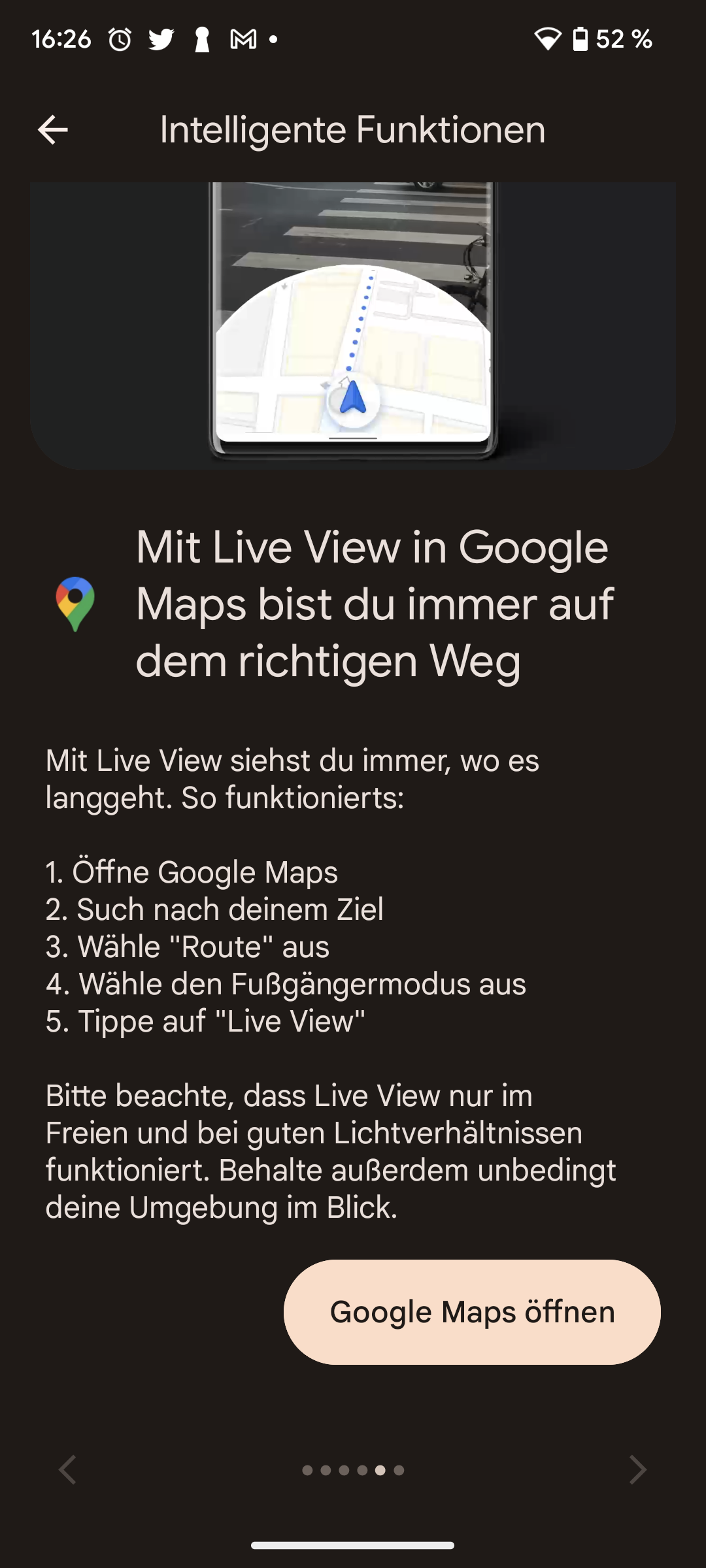
Task: Return to the previous tip page
Action: (68, 1470)
